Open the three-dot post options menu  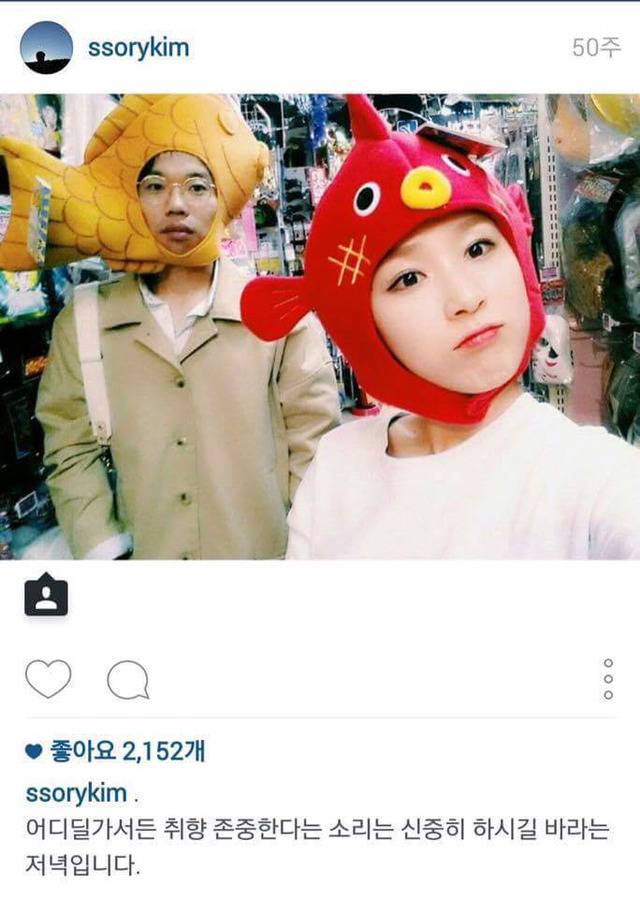608,679
